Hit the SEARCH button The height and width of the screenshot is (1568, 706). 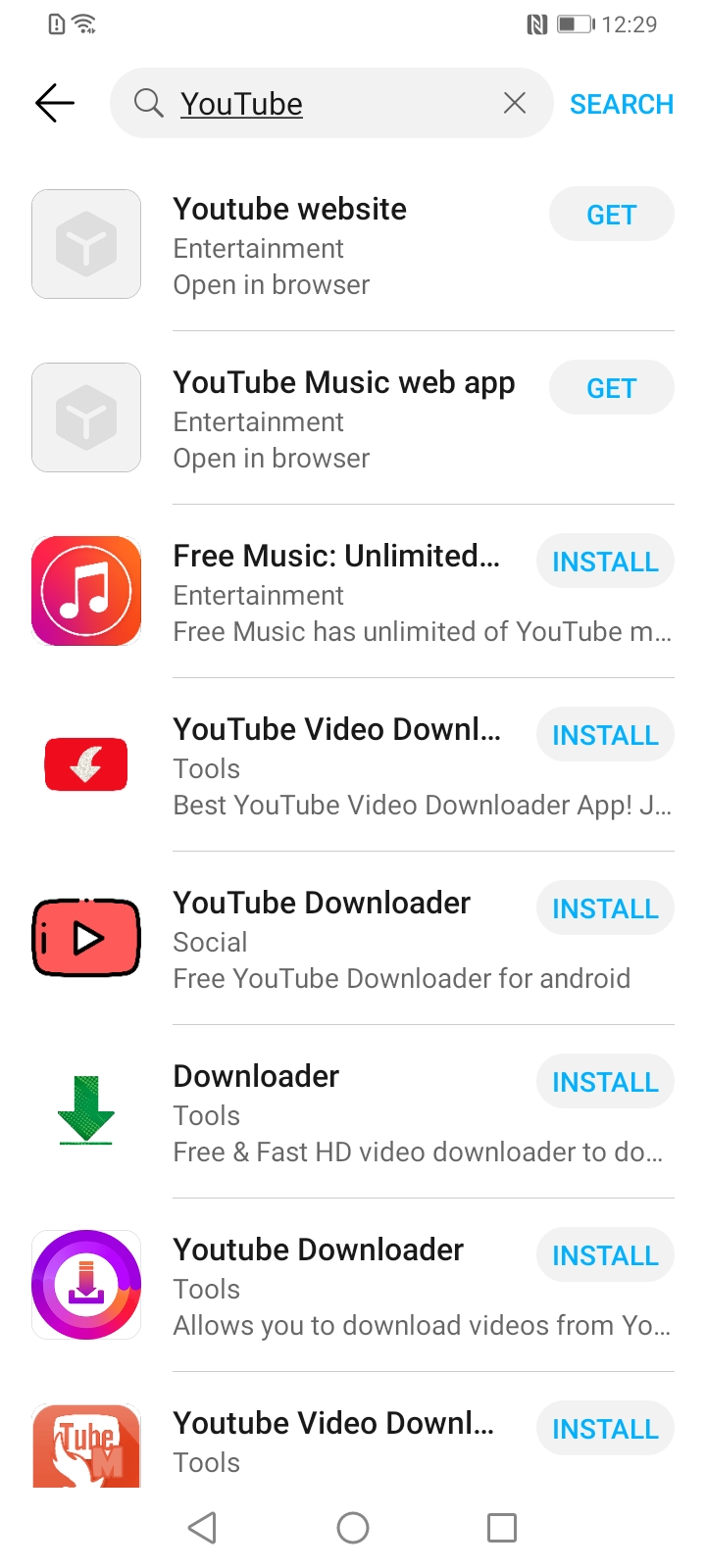coord(622,104)
